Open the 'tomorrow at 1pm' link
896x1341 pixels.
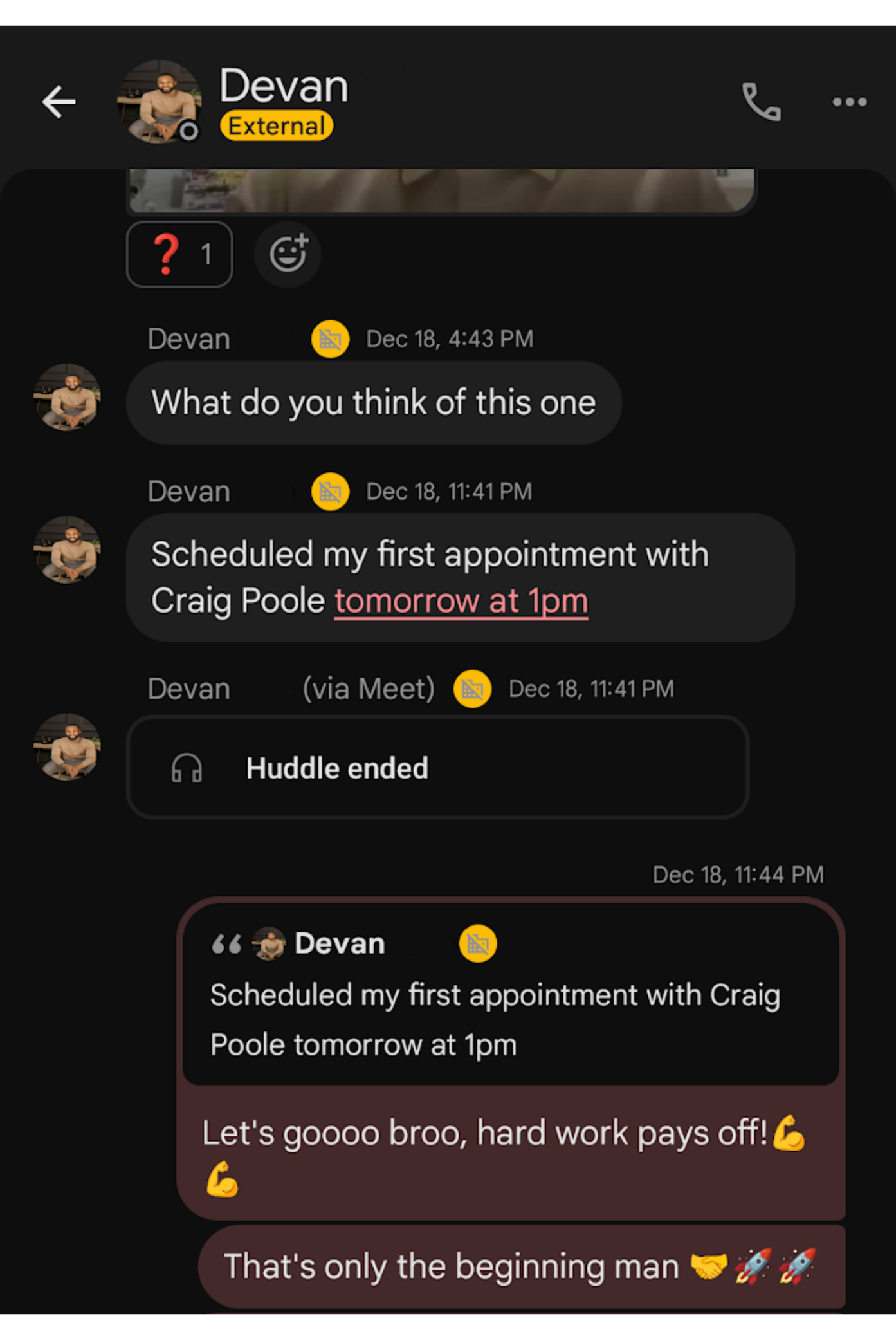click(461, 601)
